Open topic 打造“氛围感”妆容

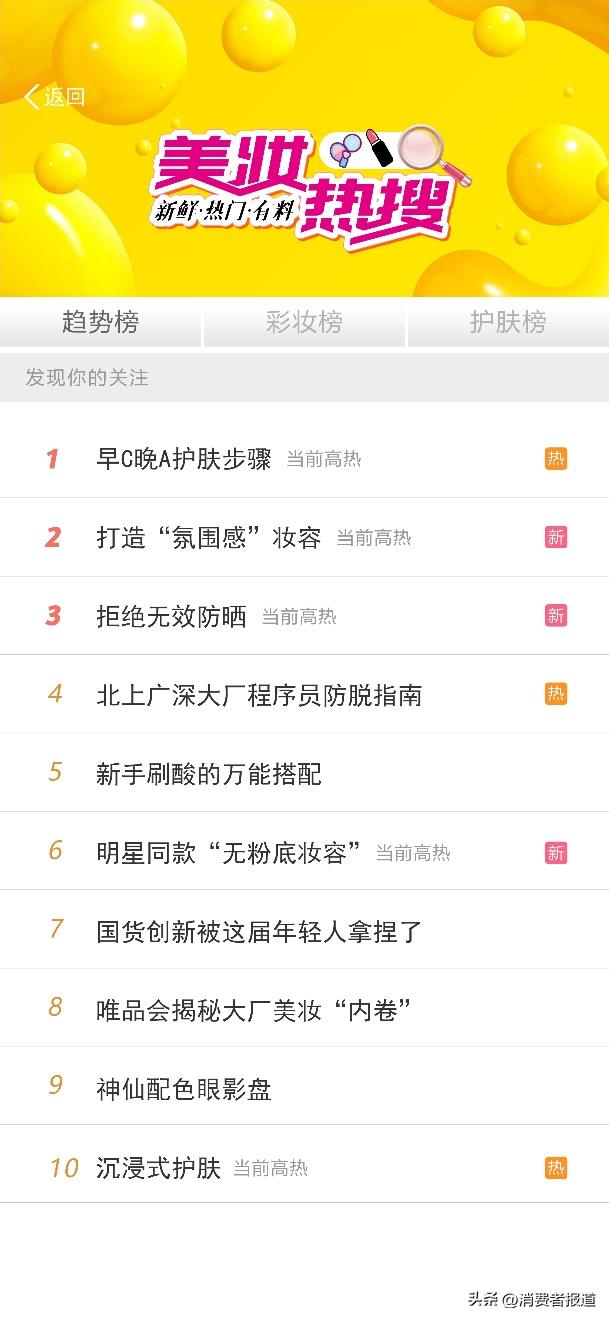[x=209, y=538]
